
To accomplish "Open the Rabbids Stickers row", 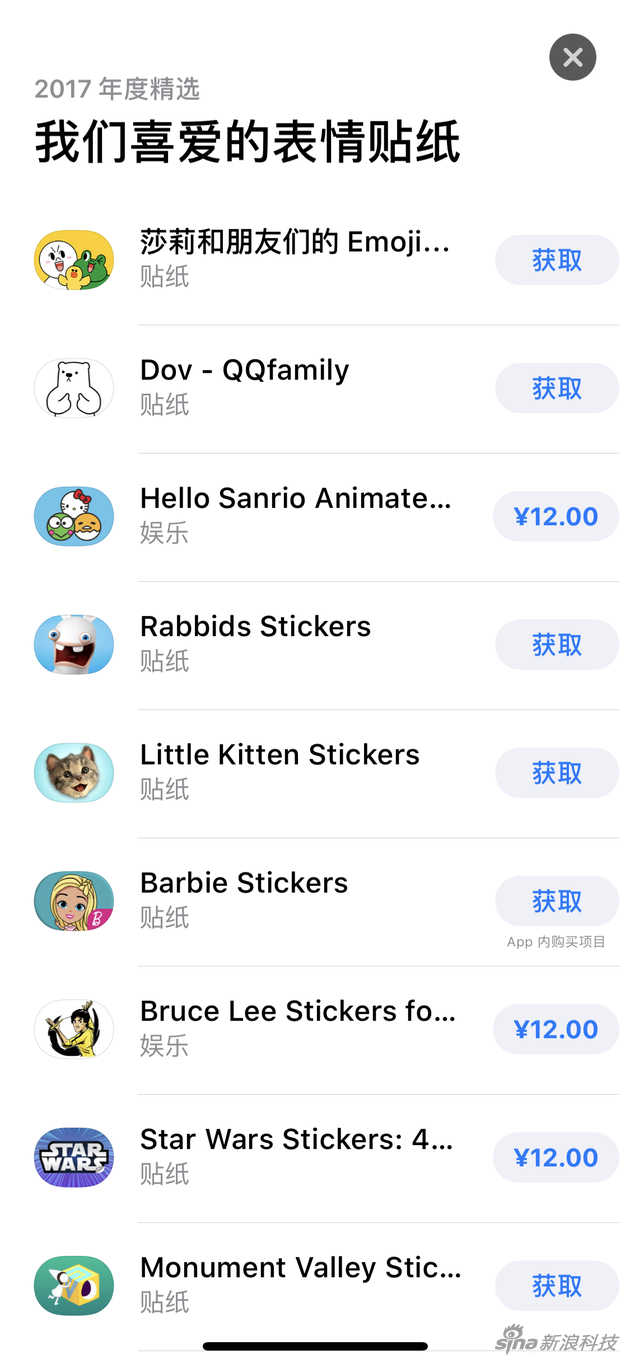I will pos(255,627).
